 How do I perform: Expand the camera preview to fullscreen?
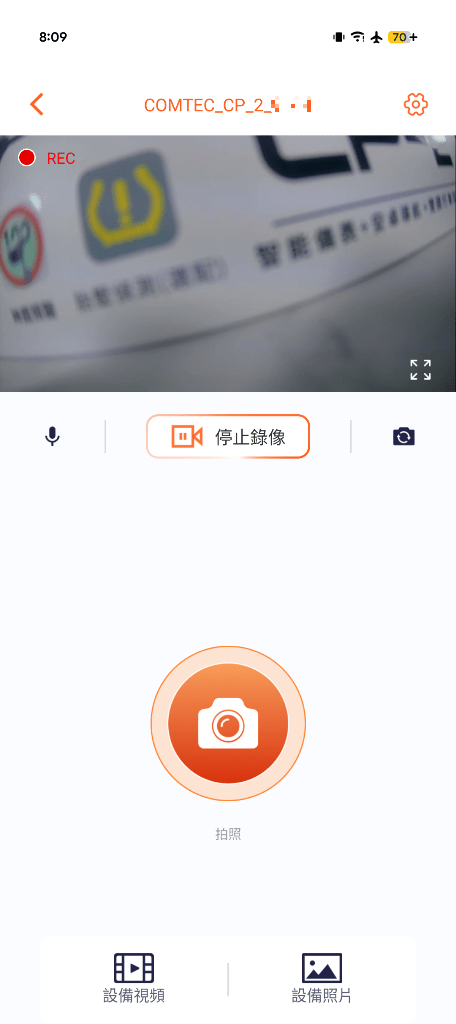420,370
